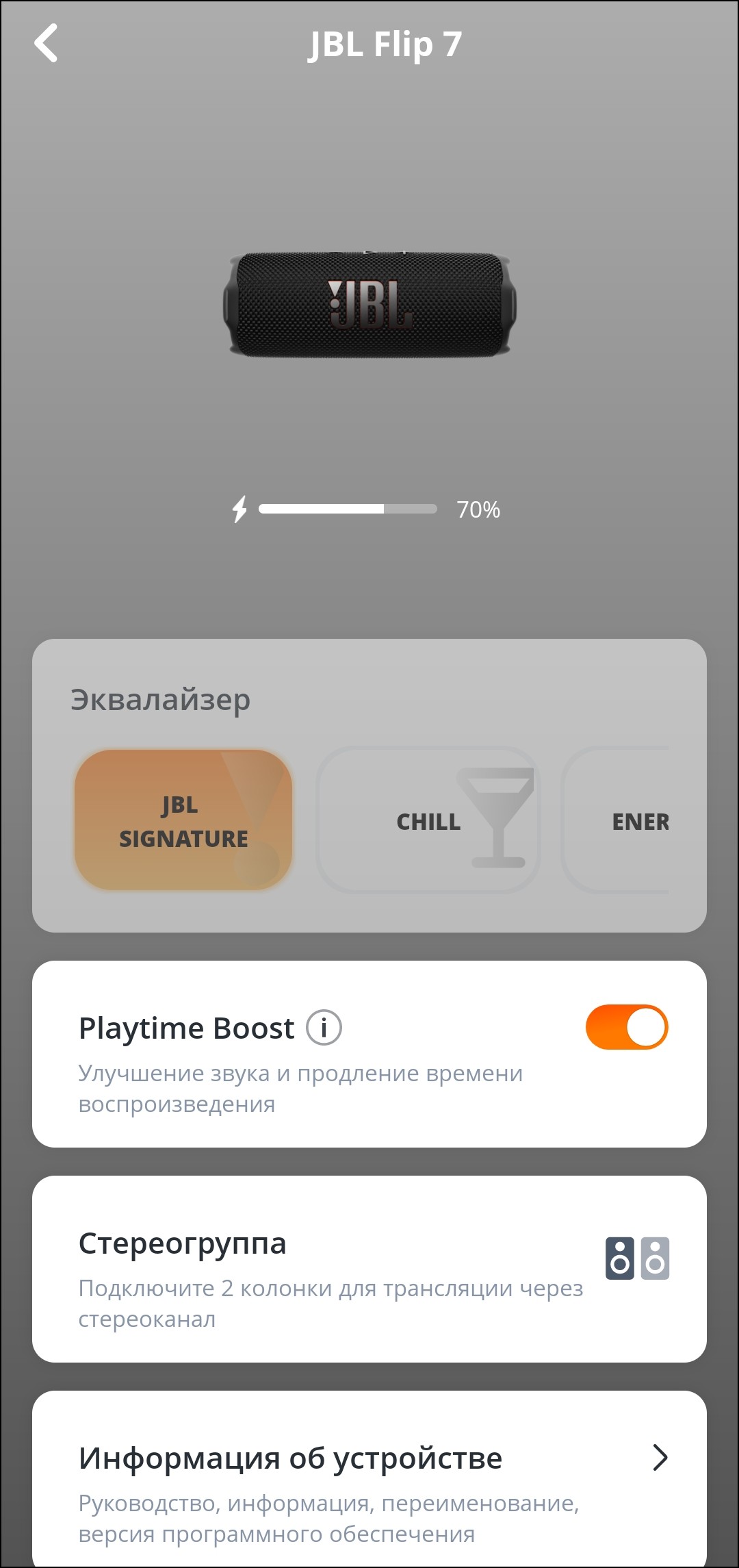Go back from the JBL Flip 7 screen
Viewport: 739px width, 1568px height.
tap(46, 44)
